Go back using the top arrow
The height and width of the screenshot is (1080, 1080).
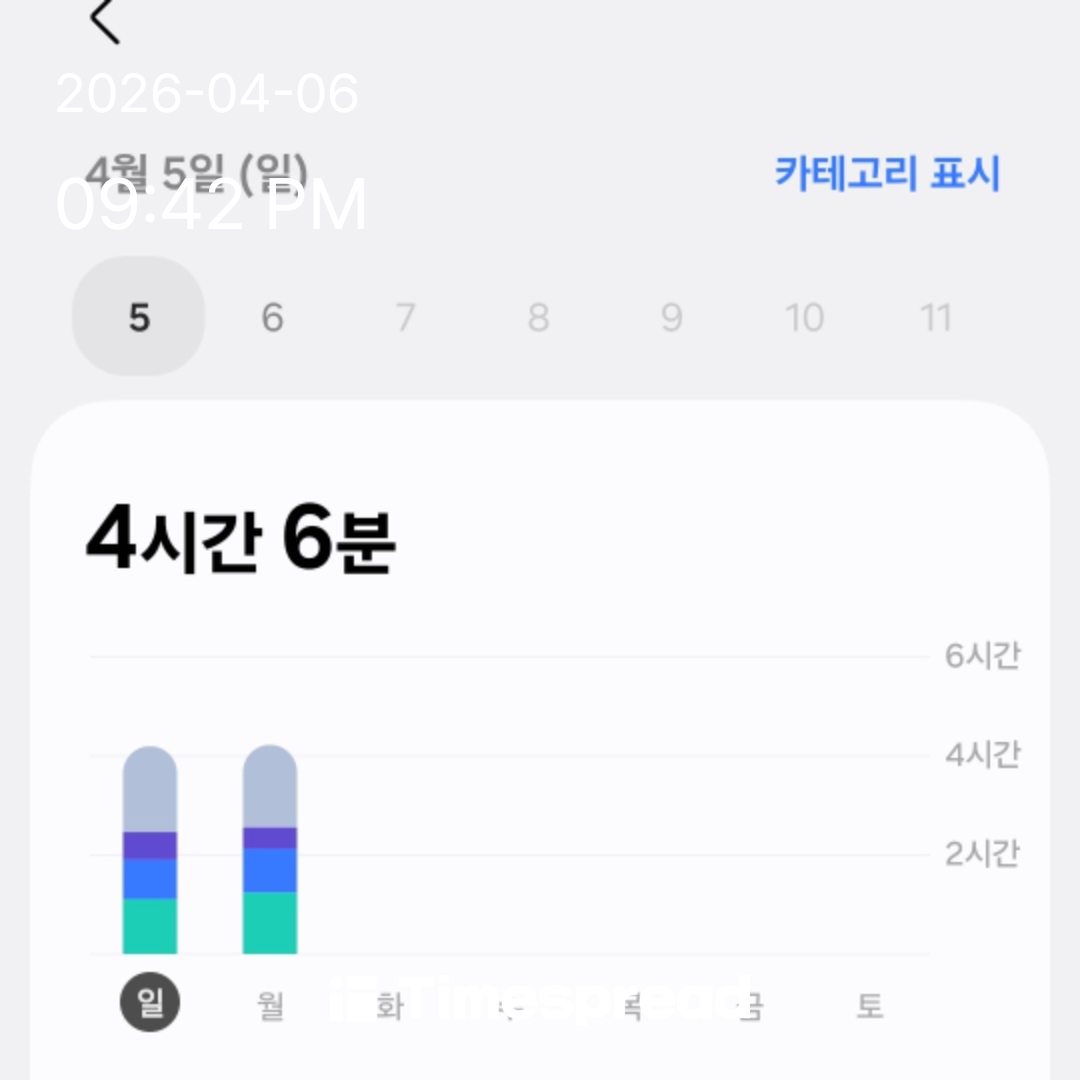105,20
